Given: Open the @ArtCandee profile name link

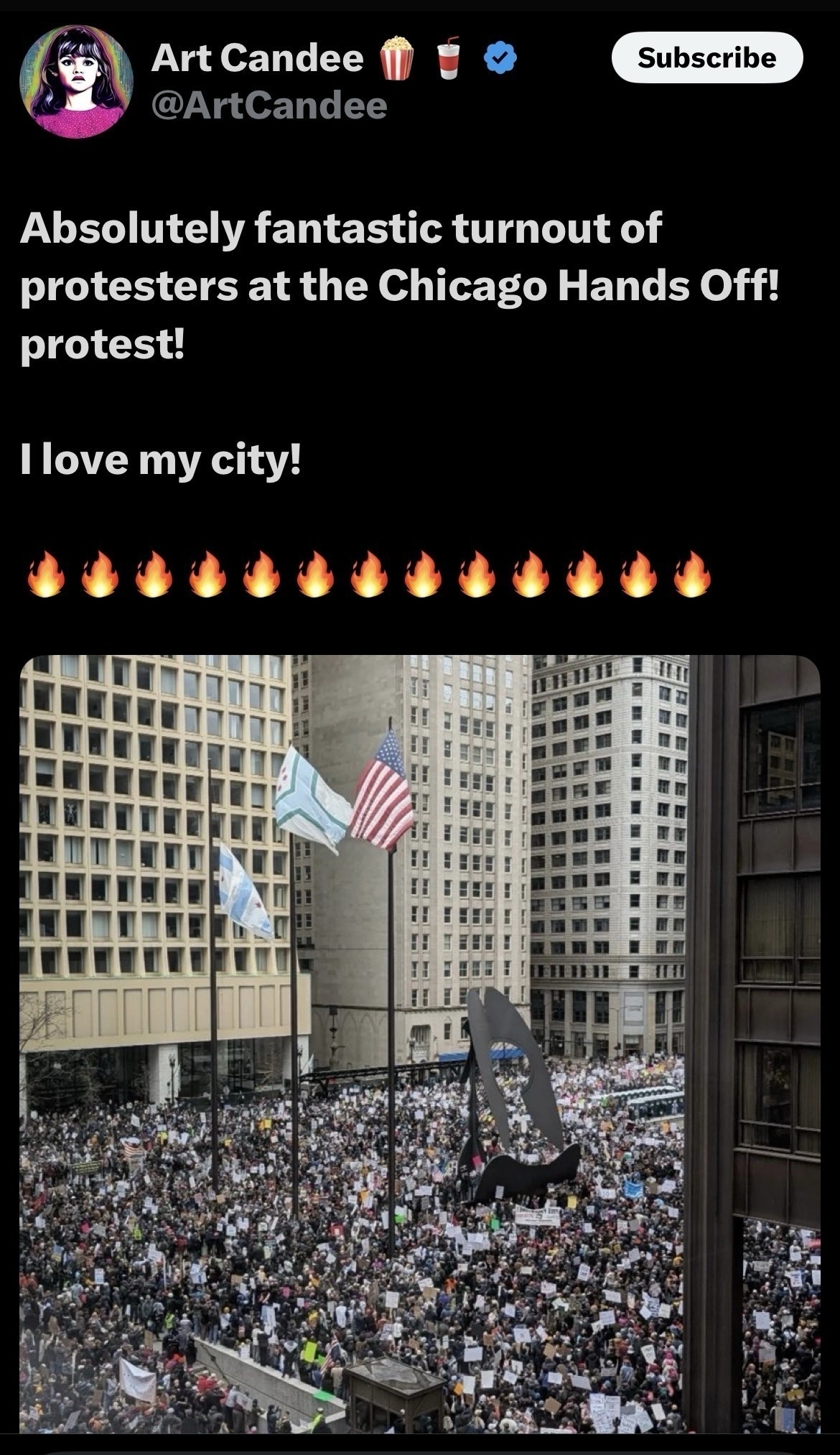Looking at the screenshot, I should tap(269, 106).
